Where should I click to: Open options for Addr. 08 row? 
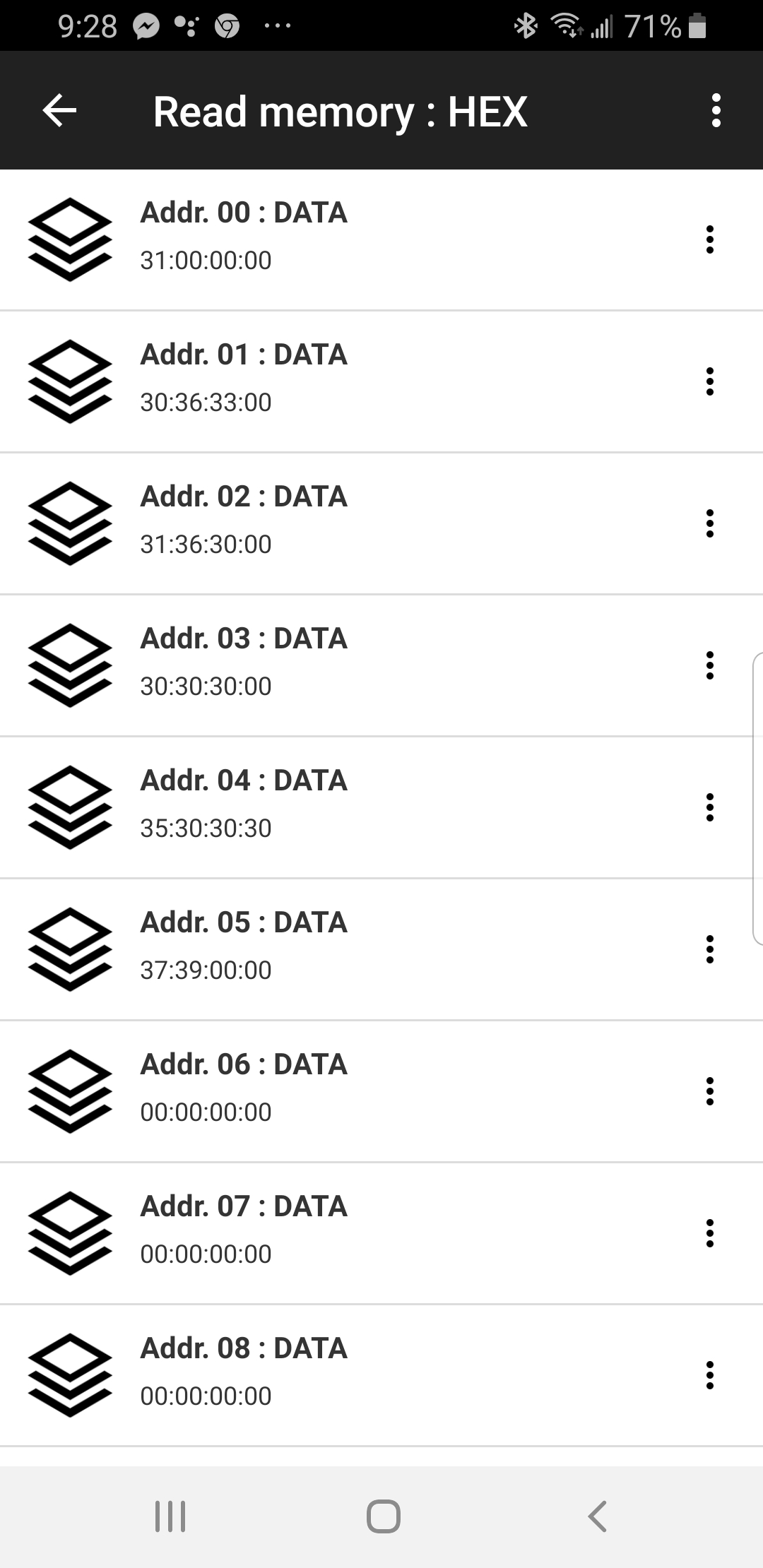click(710, 1375)
